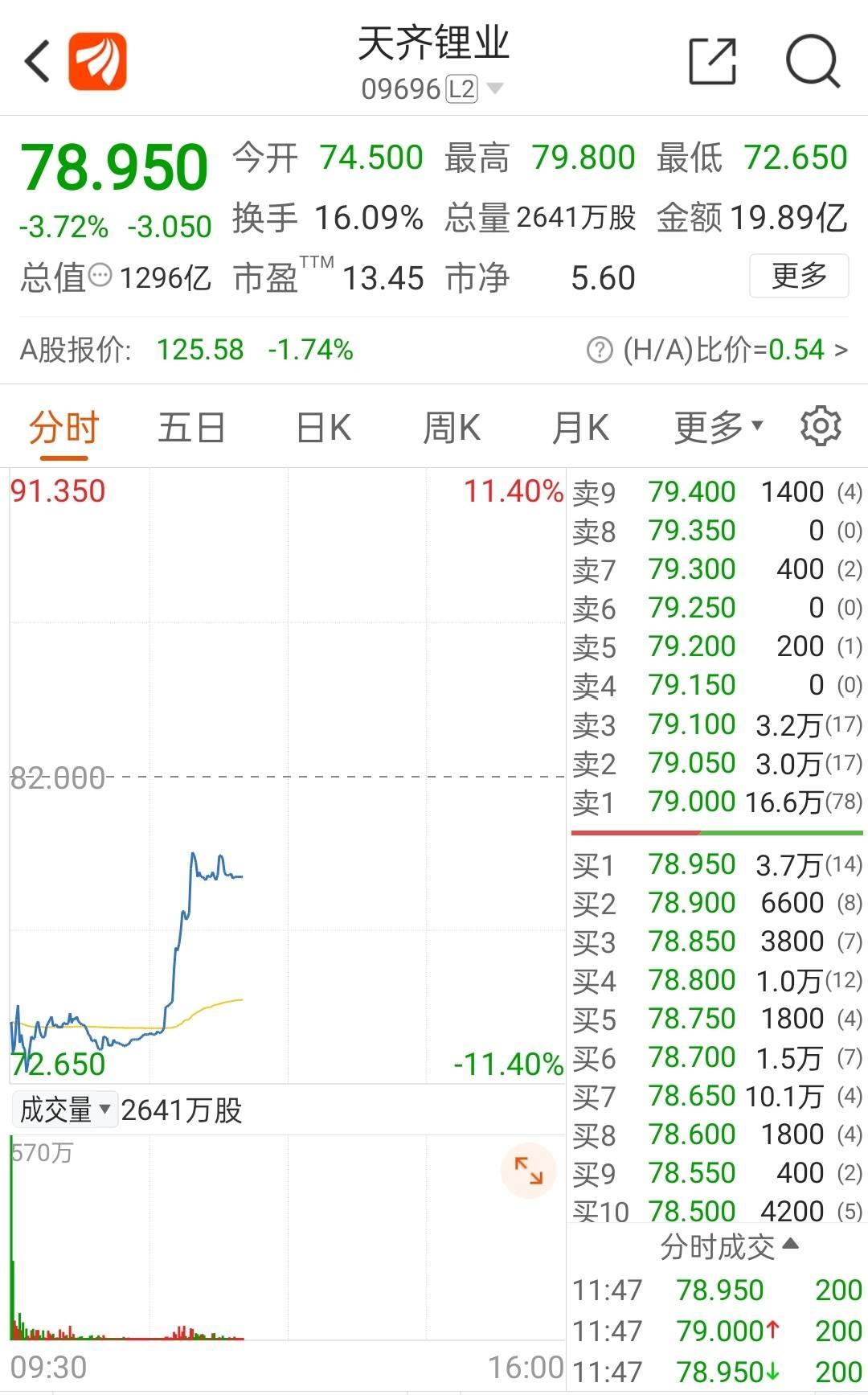Open the 更多 chart period dropdown
Screen dimensions: 868x1395
pyautogui.click(x=719, y=427)
